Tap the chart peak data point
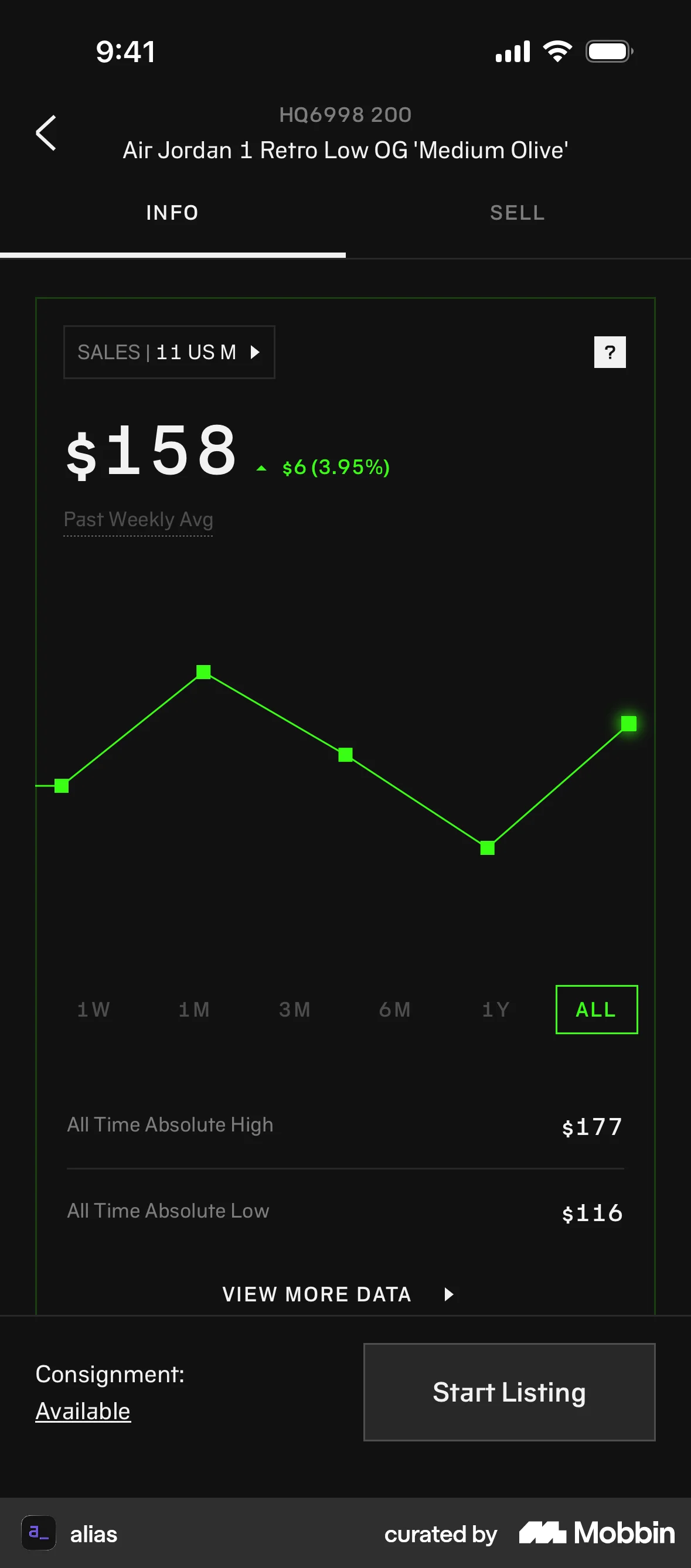 pyautogui.click(x=204, y=671)
